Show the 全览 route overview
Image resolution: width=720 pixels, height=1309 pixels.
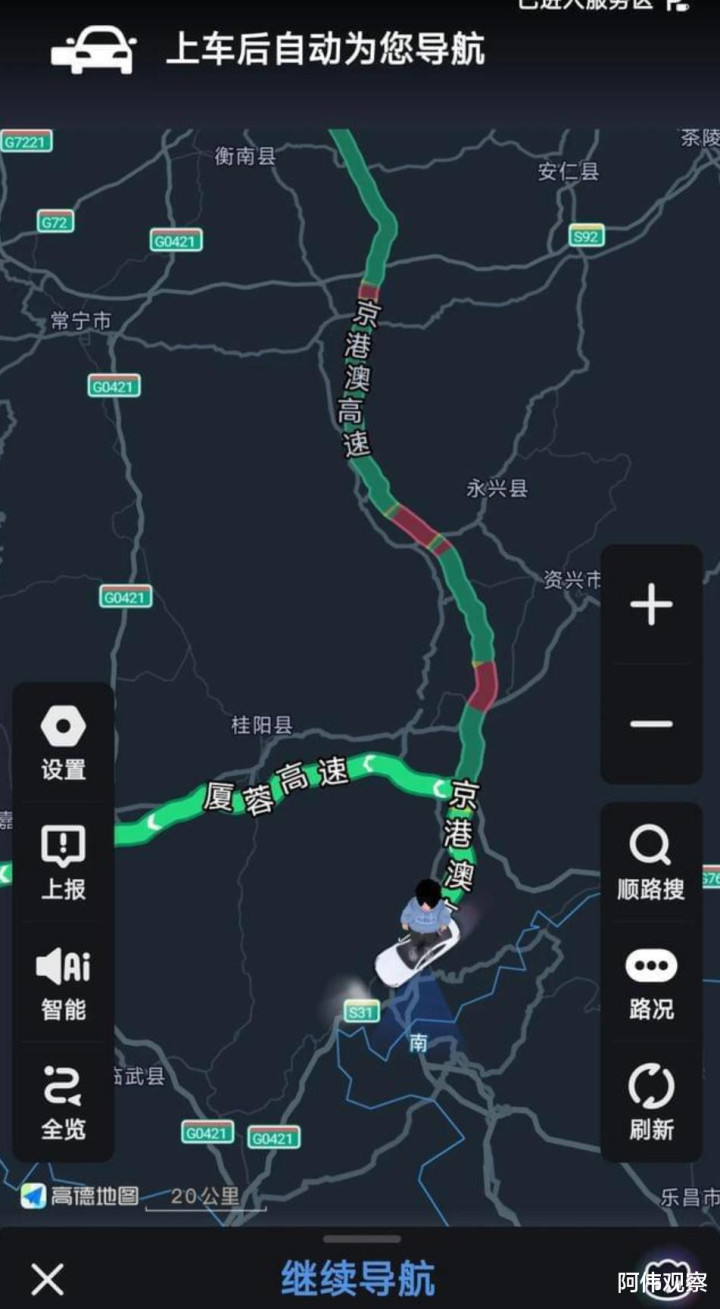click(x=63, y=1102)
